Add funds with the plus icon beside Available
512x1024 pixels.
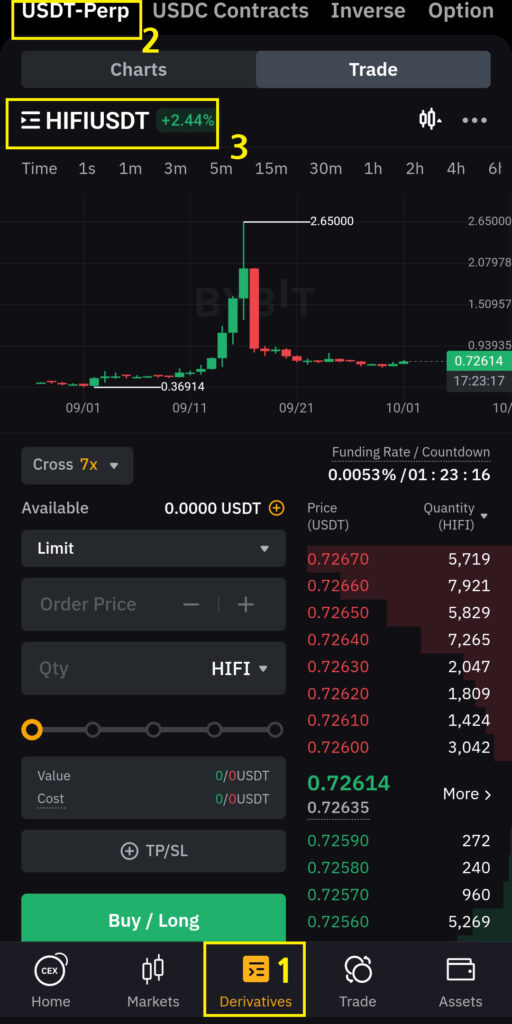pos(277,508)
